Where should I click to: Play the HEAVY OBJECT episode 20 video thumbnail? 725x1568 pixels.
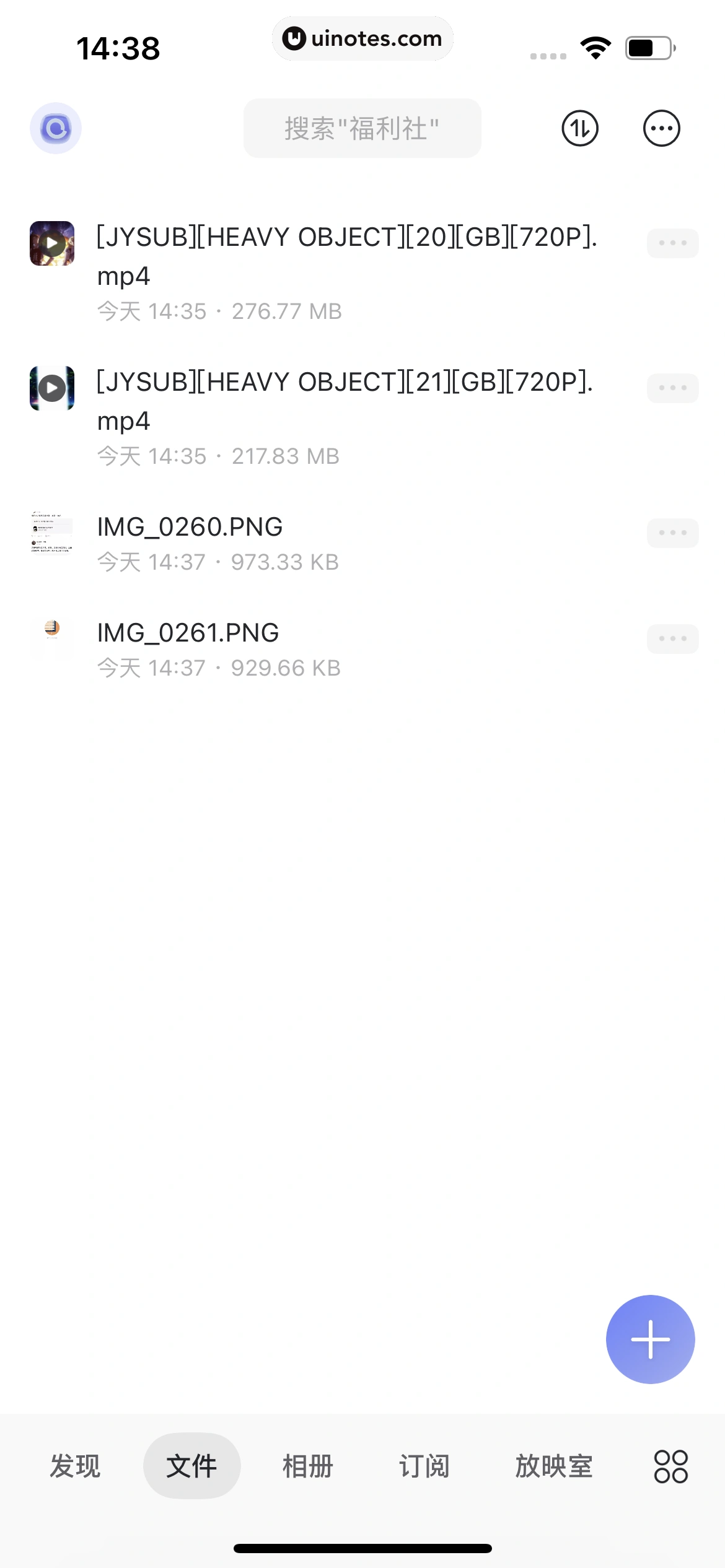[52, 243]
